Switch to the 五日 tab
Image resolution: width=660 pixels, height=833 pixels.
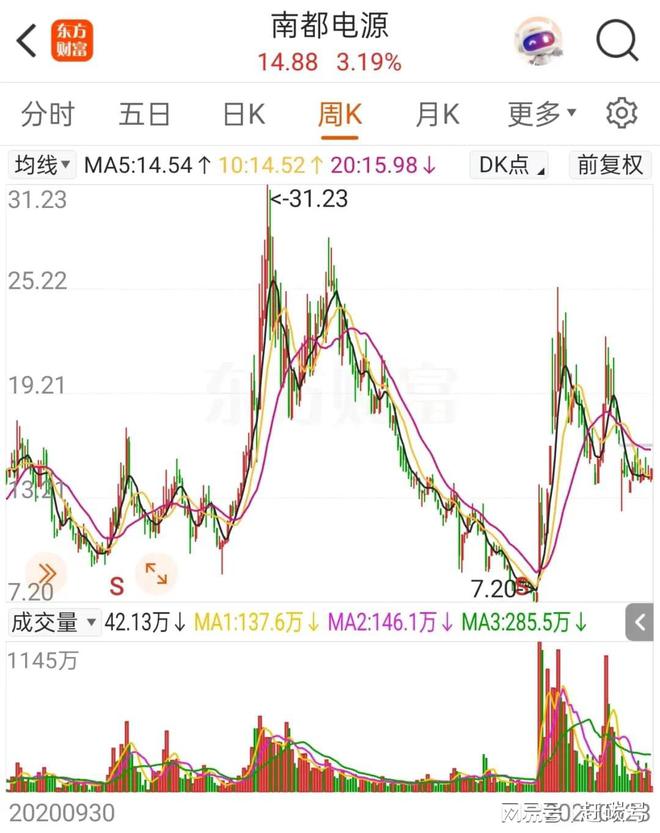click(144, 114)
